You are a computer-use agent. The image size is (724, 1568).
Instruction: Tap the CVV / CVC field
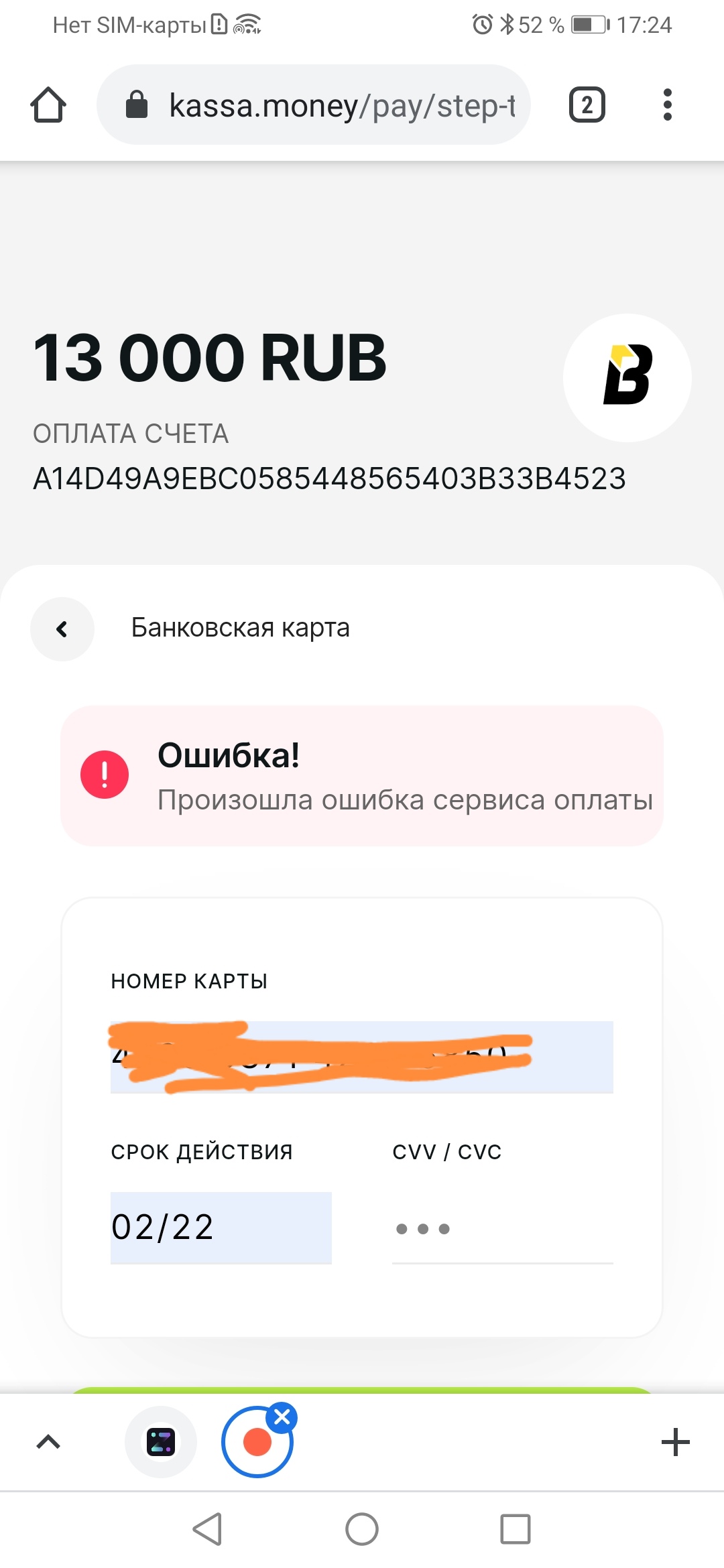click(x=503, y=1228)
